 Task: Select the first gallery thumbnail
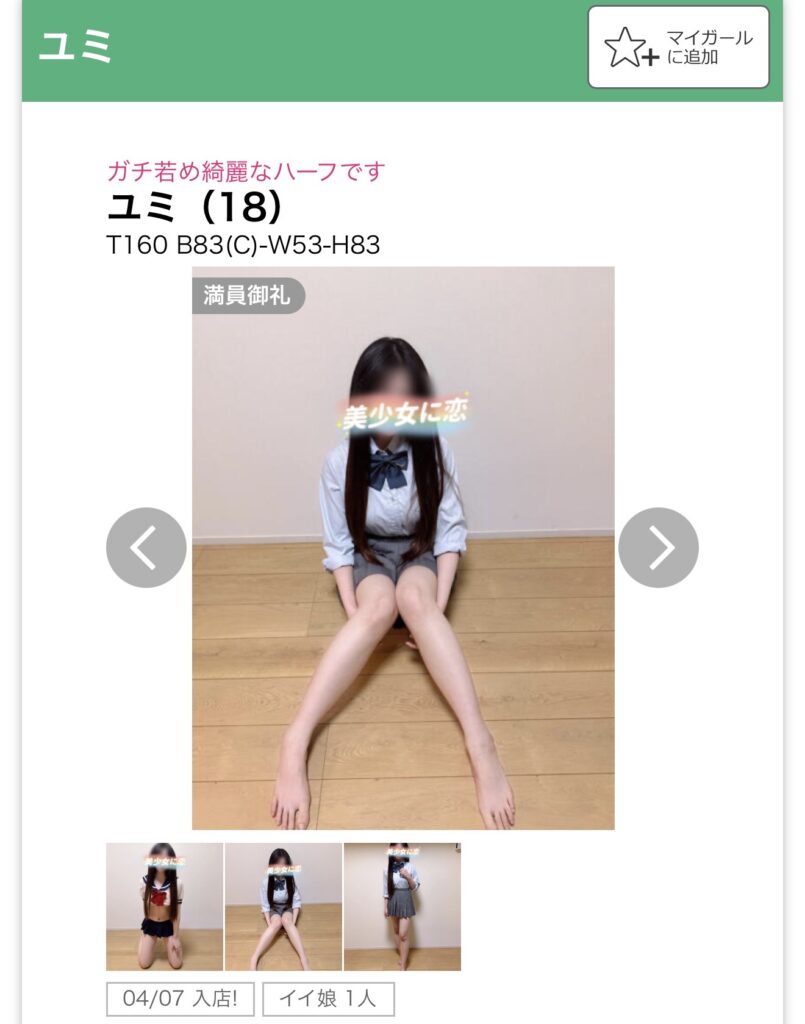[x=164, y=906]
